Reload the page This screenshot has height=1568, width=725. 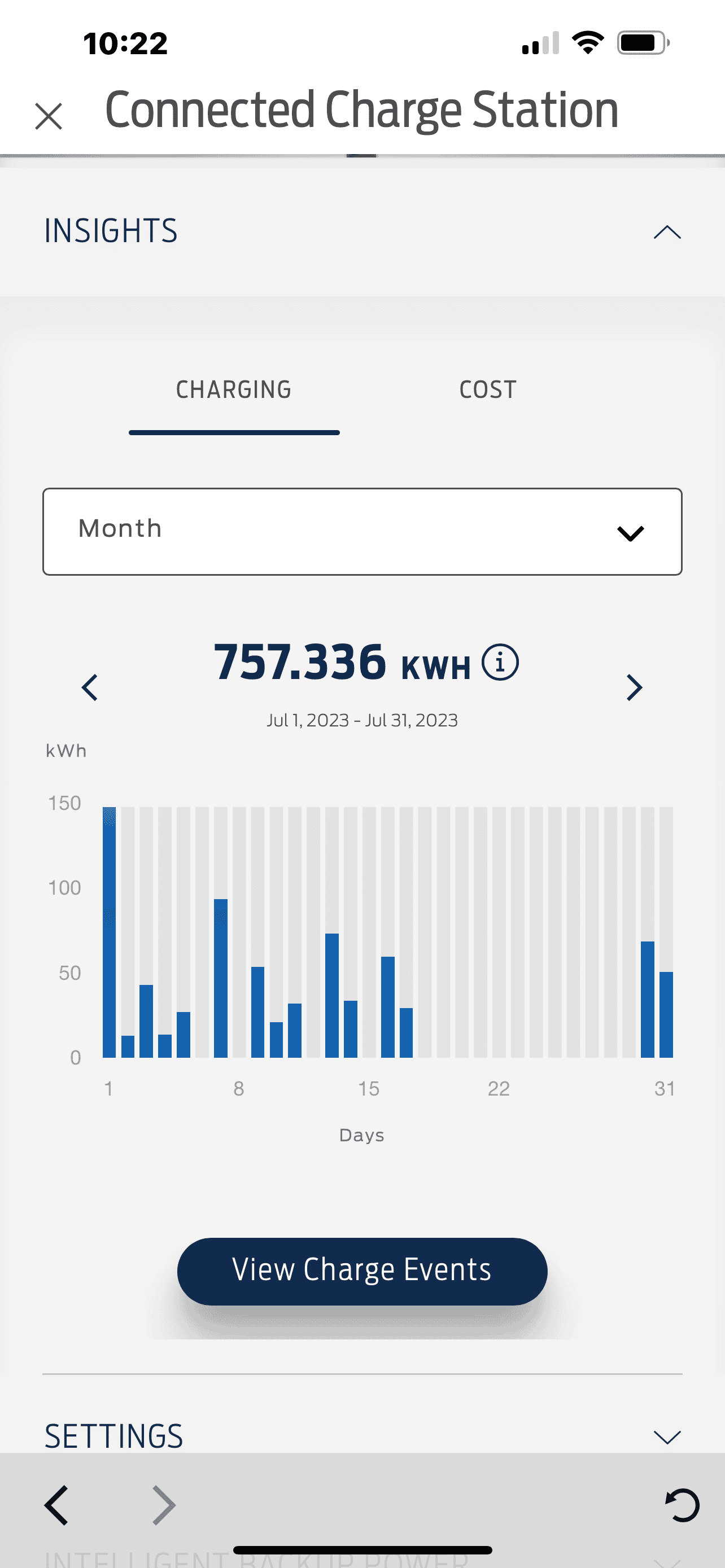tap(683, 1505)
